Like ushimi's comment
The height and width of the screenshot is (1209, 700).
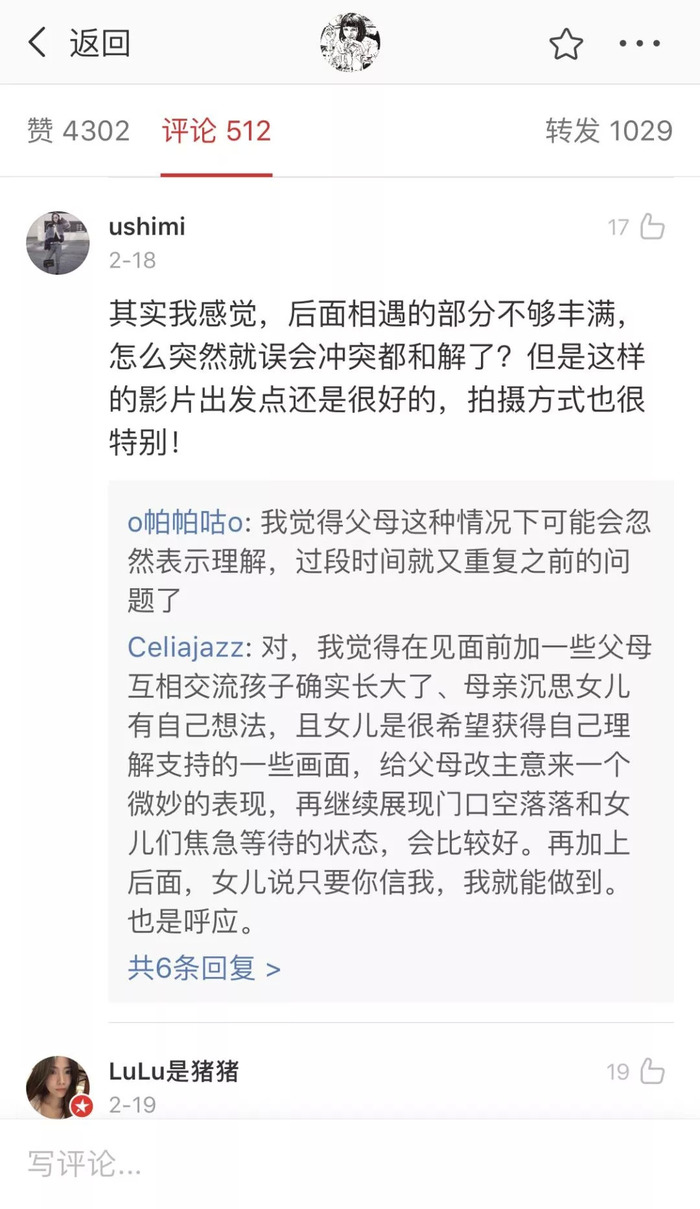click(x=652, y=227)
